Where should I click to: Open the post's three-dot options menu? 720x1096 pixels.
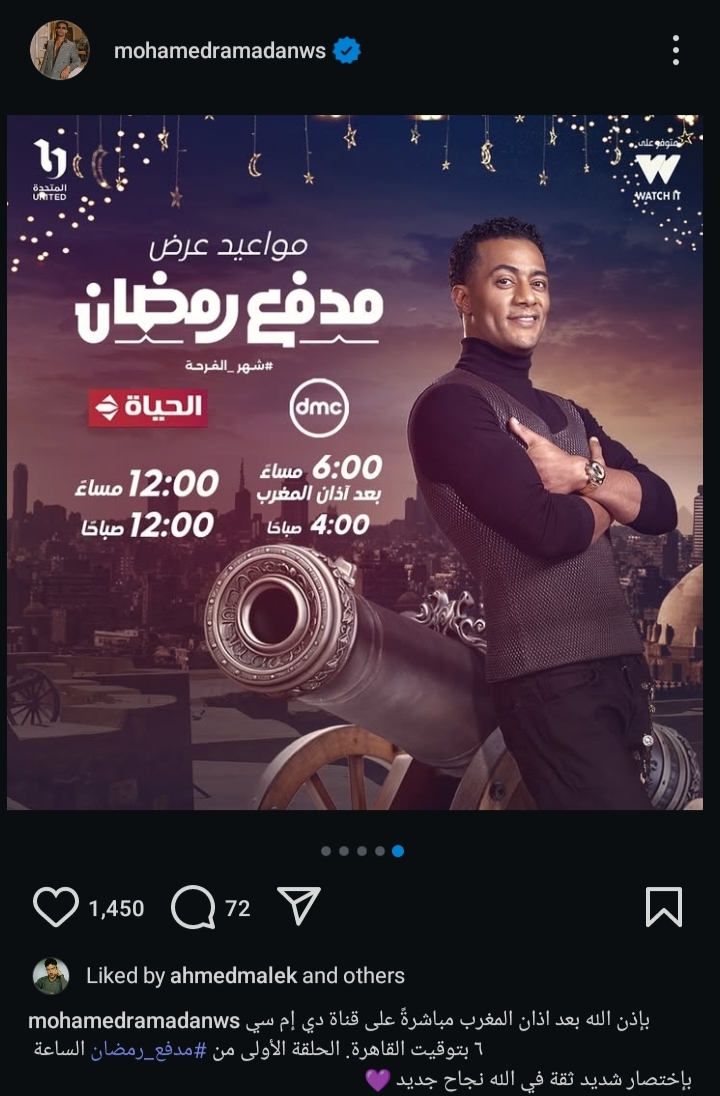click(x=676, y=50)
